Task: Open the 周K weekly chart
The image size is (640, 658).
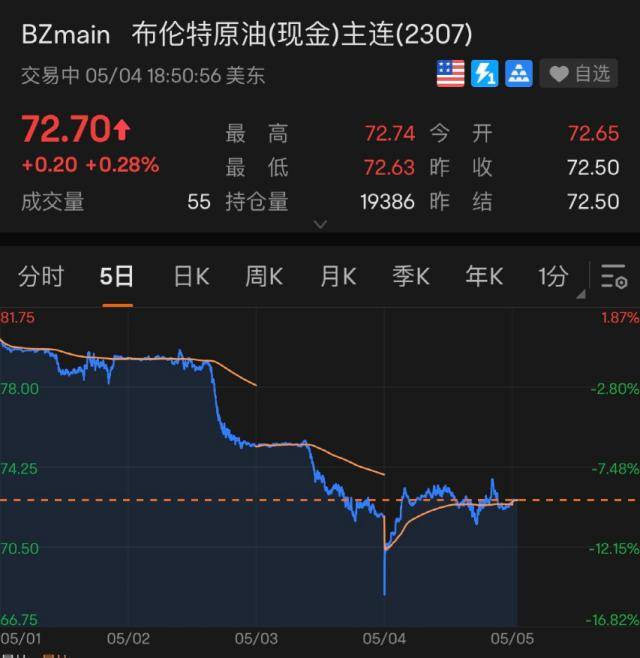Action: coord(264,276)
